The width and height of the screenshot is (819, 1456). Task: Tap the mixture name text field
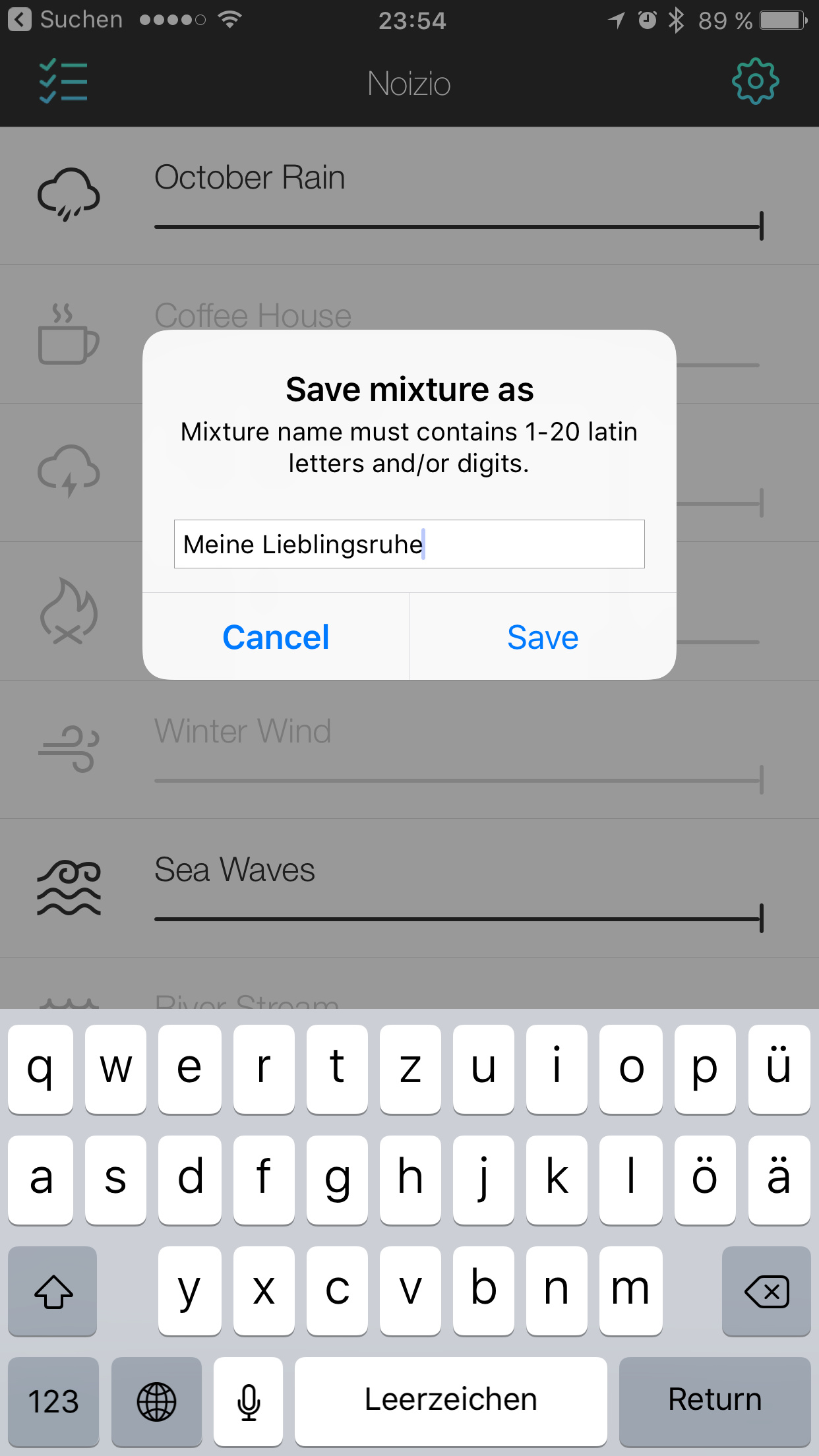click(409, 544)
